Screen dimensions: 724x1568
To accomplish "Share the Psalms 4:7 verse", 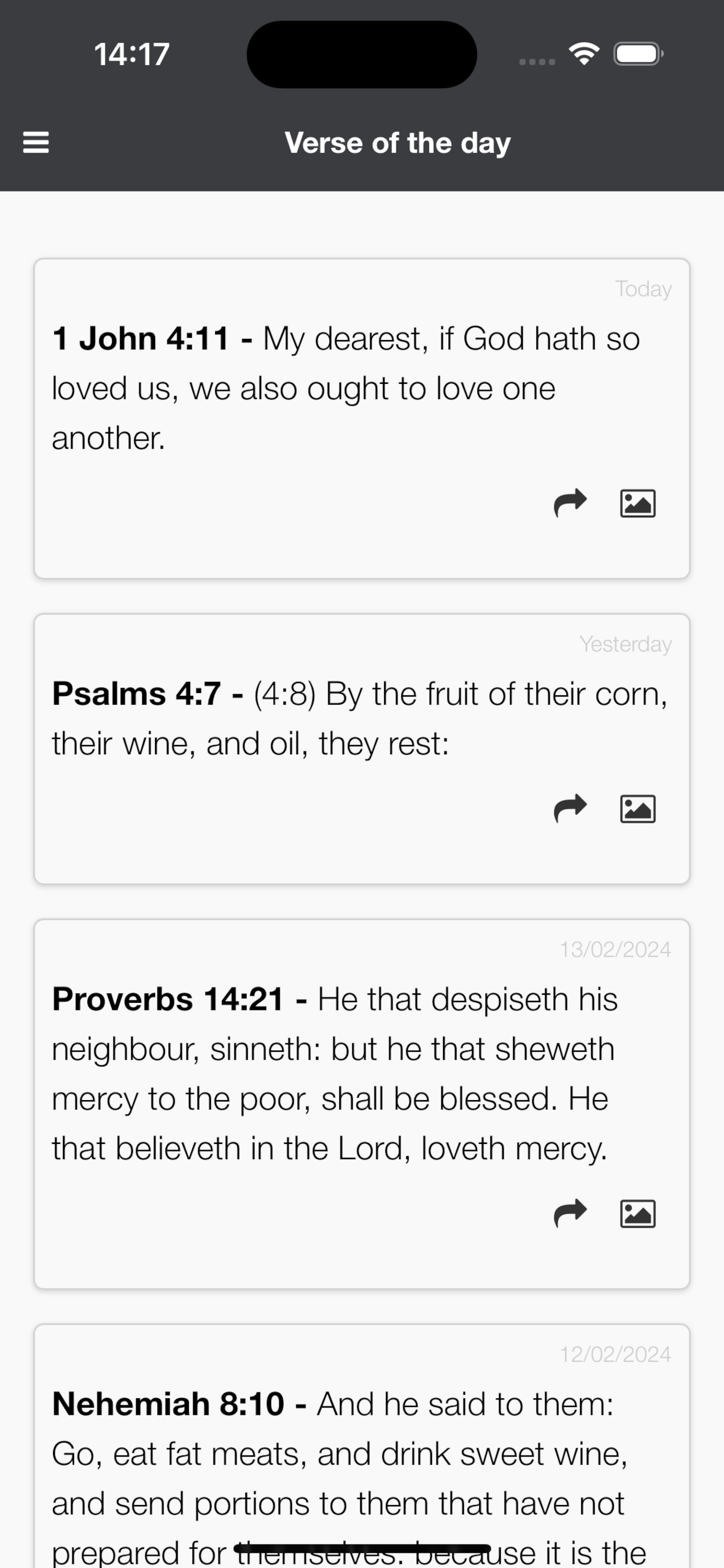I will point(570,809).
